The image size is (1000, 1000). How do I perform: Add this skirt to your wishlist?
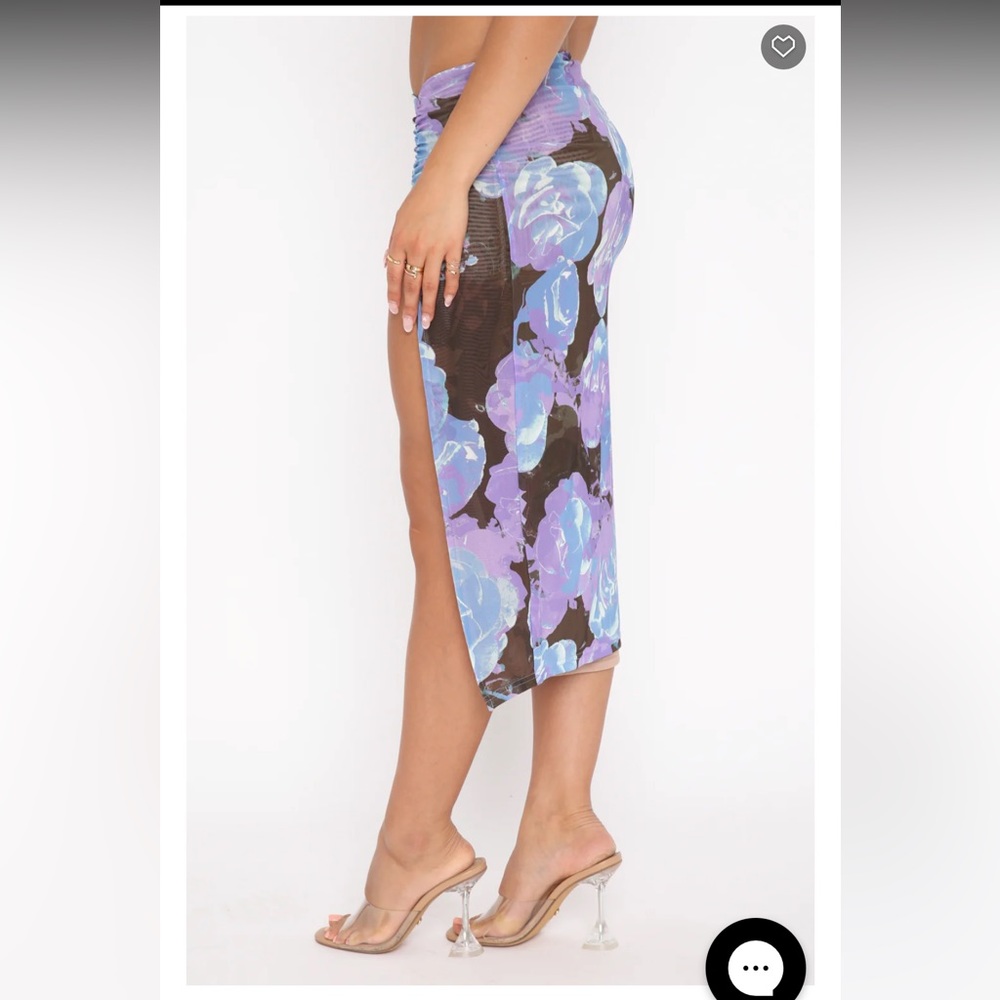[x=783, y=47]
